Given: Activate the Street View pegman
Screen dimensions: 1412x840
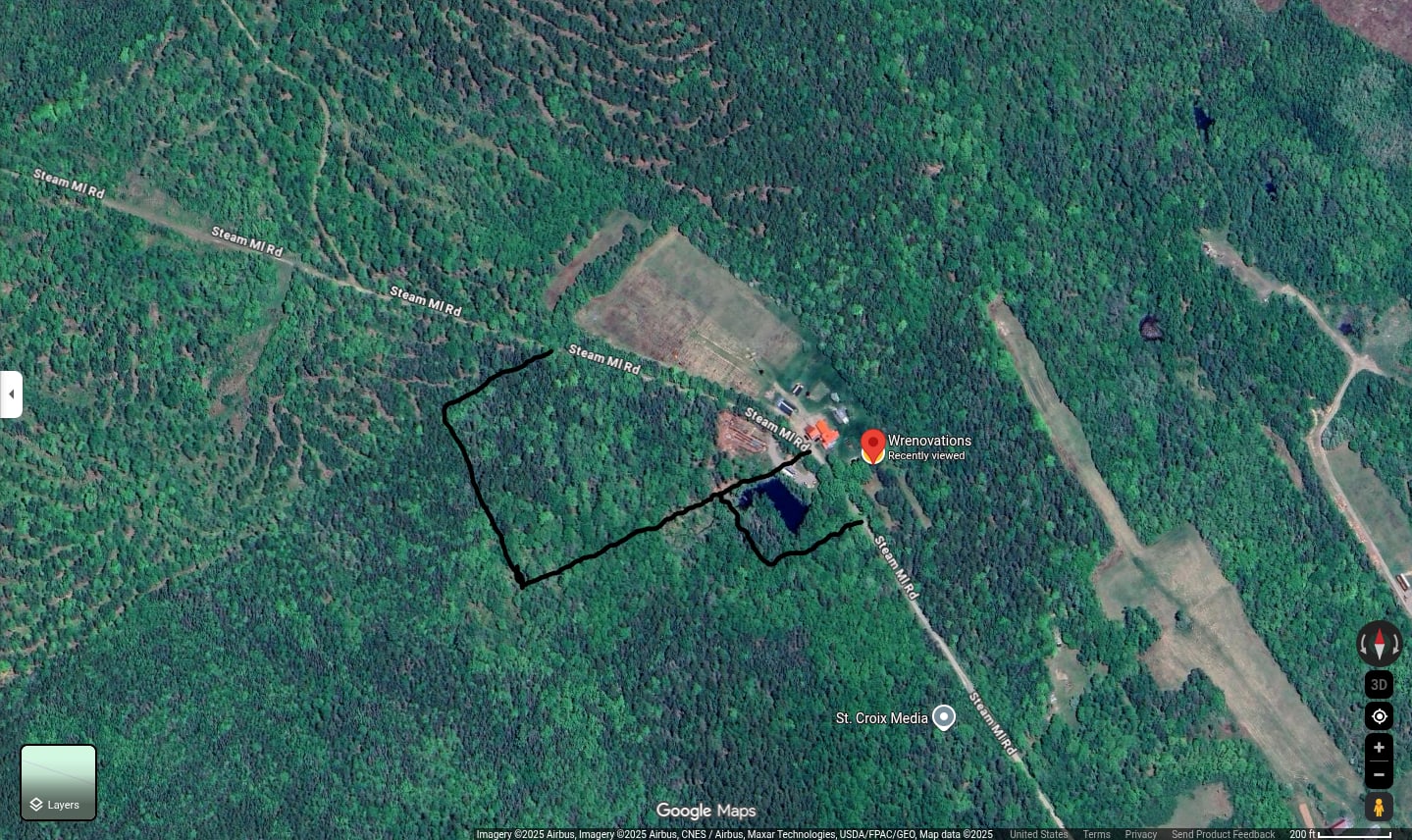Looking at the screenshot, I should click(1379, 807).
